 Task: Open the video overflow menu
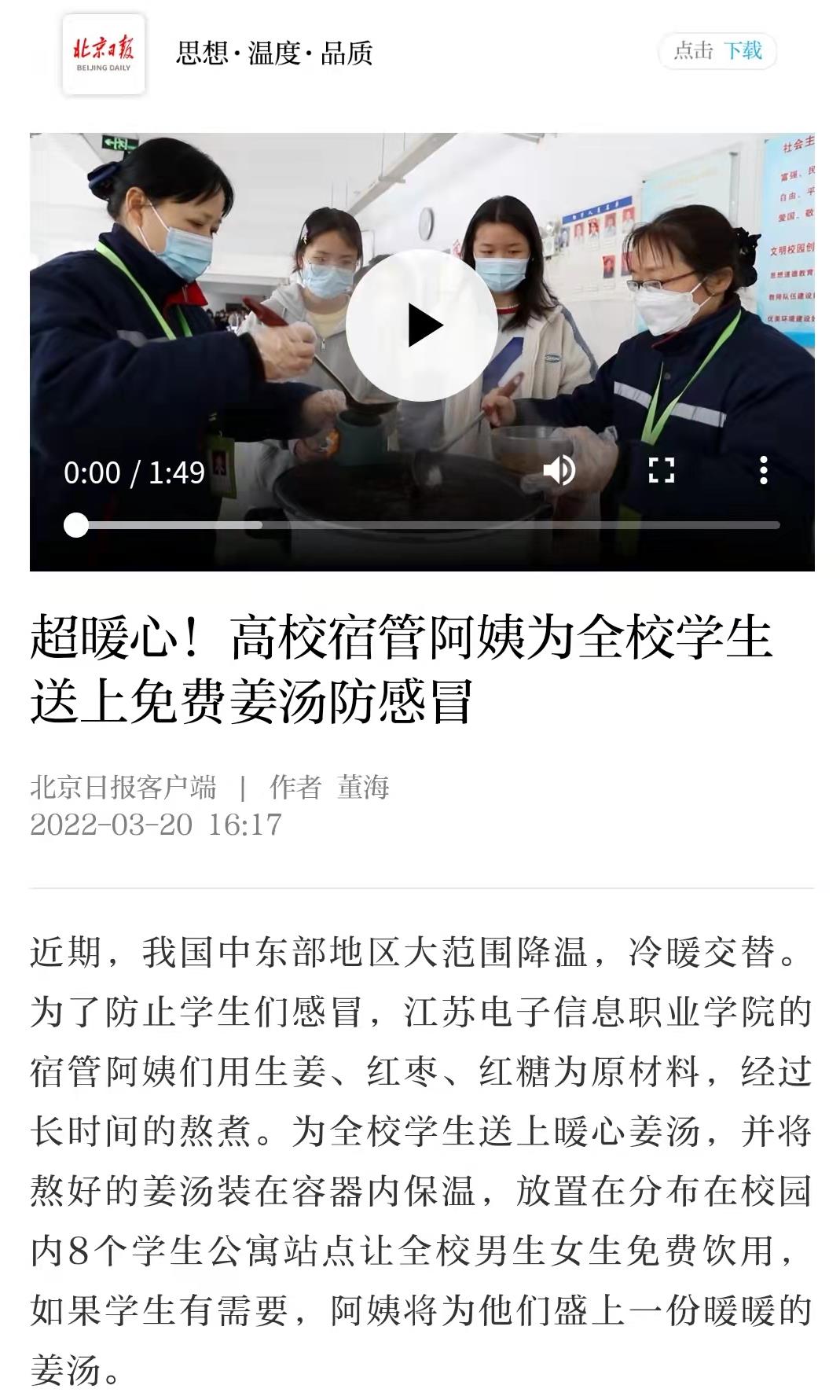tap(763, 470)
